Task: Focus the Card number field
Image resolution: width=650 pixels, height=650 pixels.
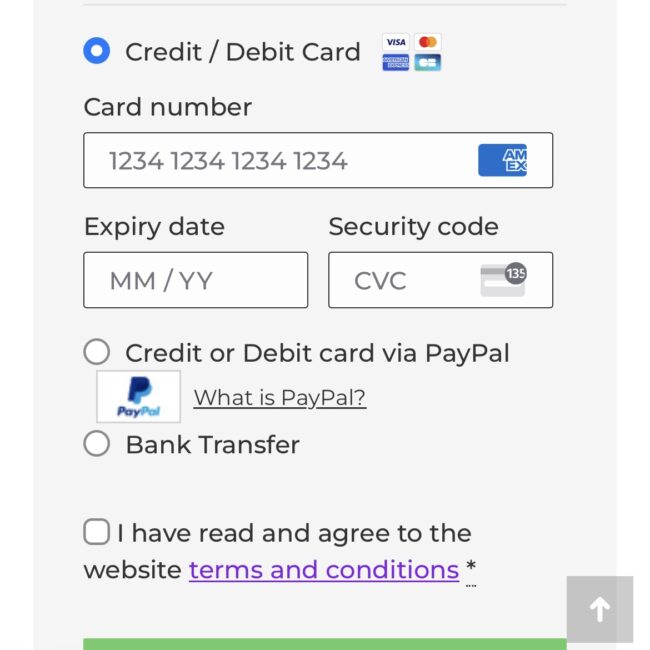Action: pos(290,160)
